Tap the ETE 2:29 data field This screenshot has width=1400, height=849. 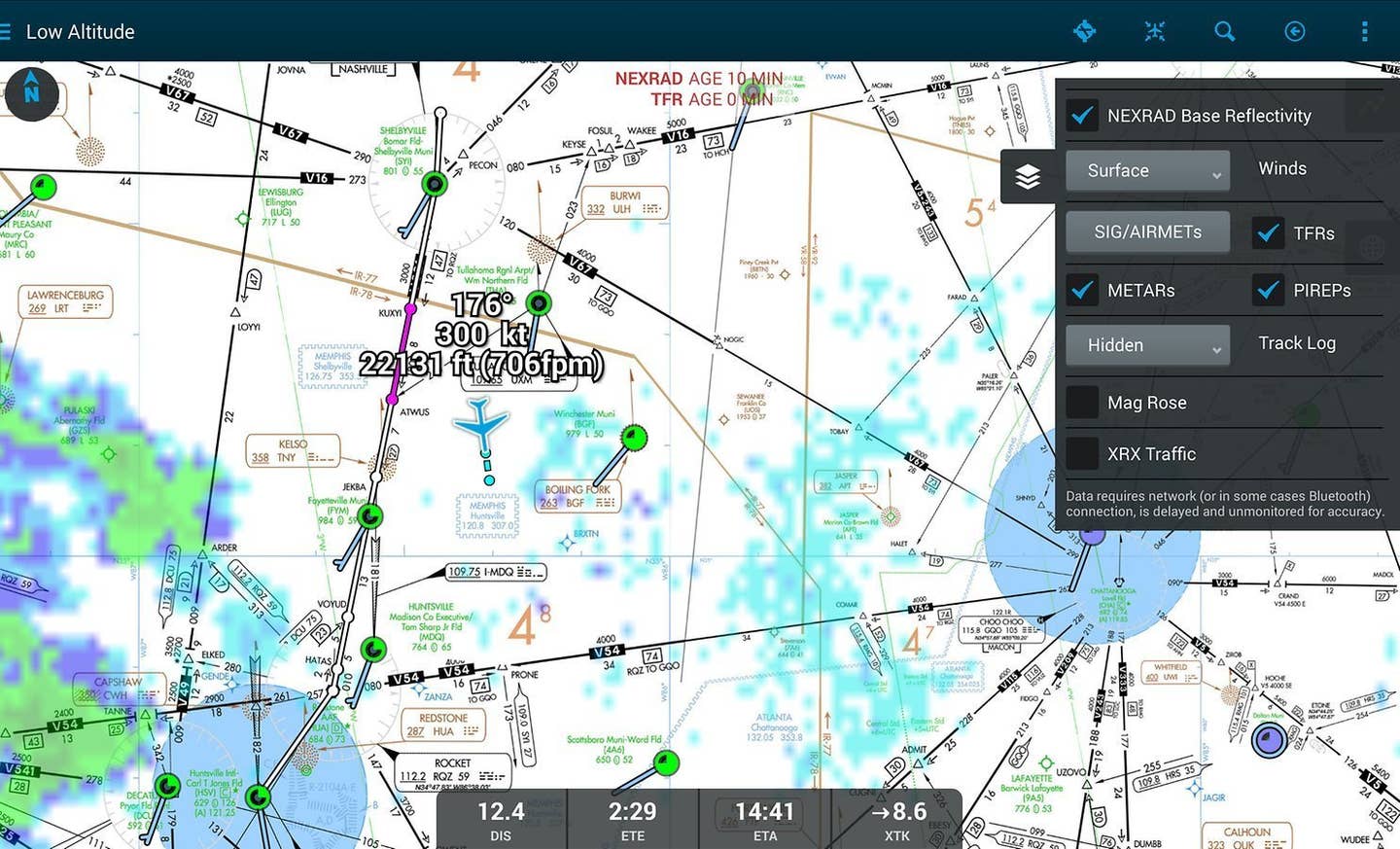tap(632, 820)
